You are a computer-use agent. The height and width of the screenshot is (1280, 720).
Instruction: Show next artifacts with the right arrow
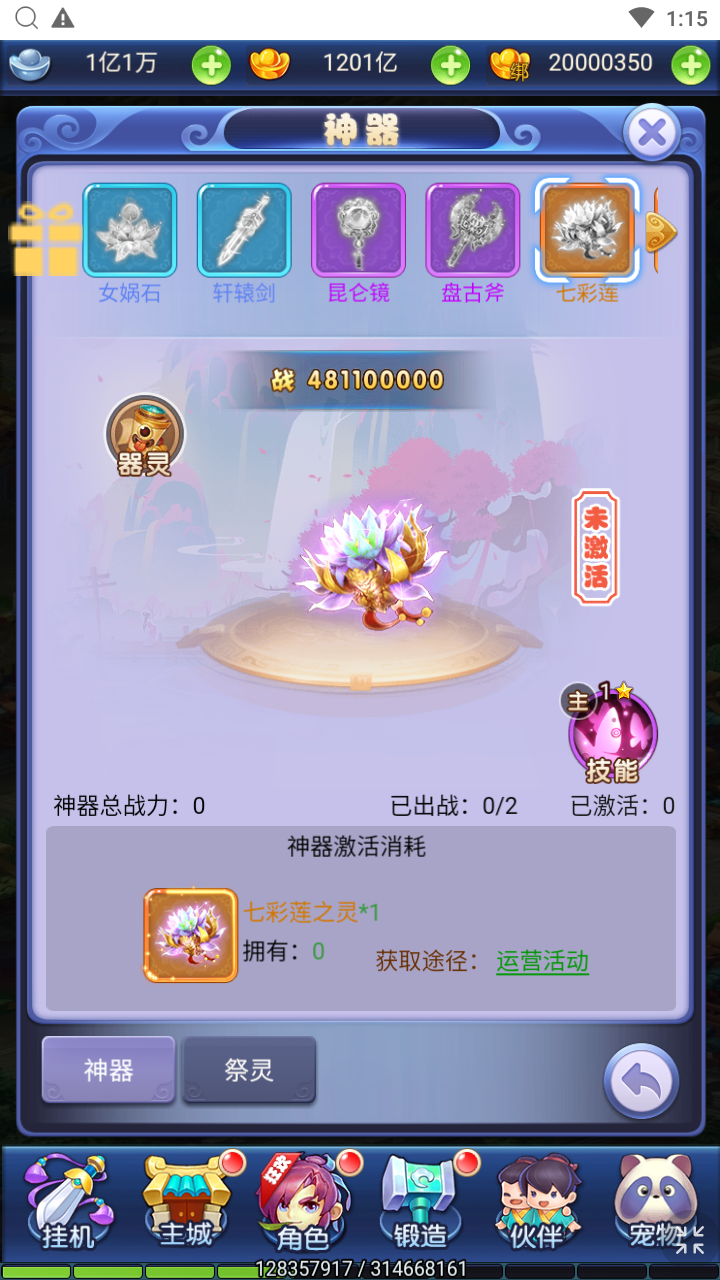pyautogui.click(x=662, y=232)
